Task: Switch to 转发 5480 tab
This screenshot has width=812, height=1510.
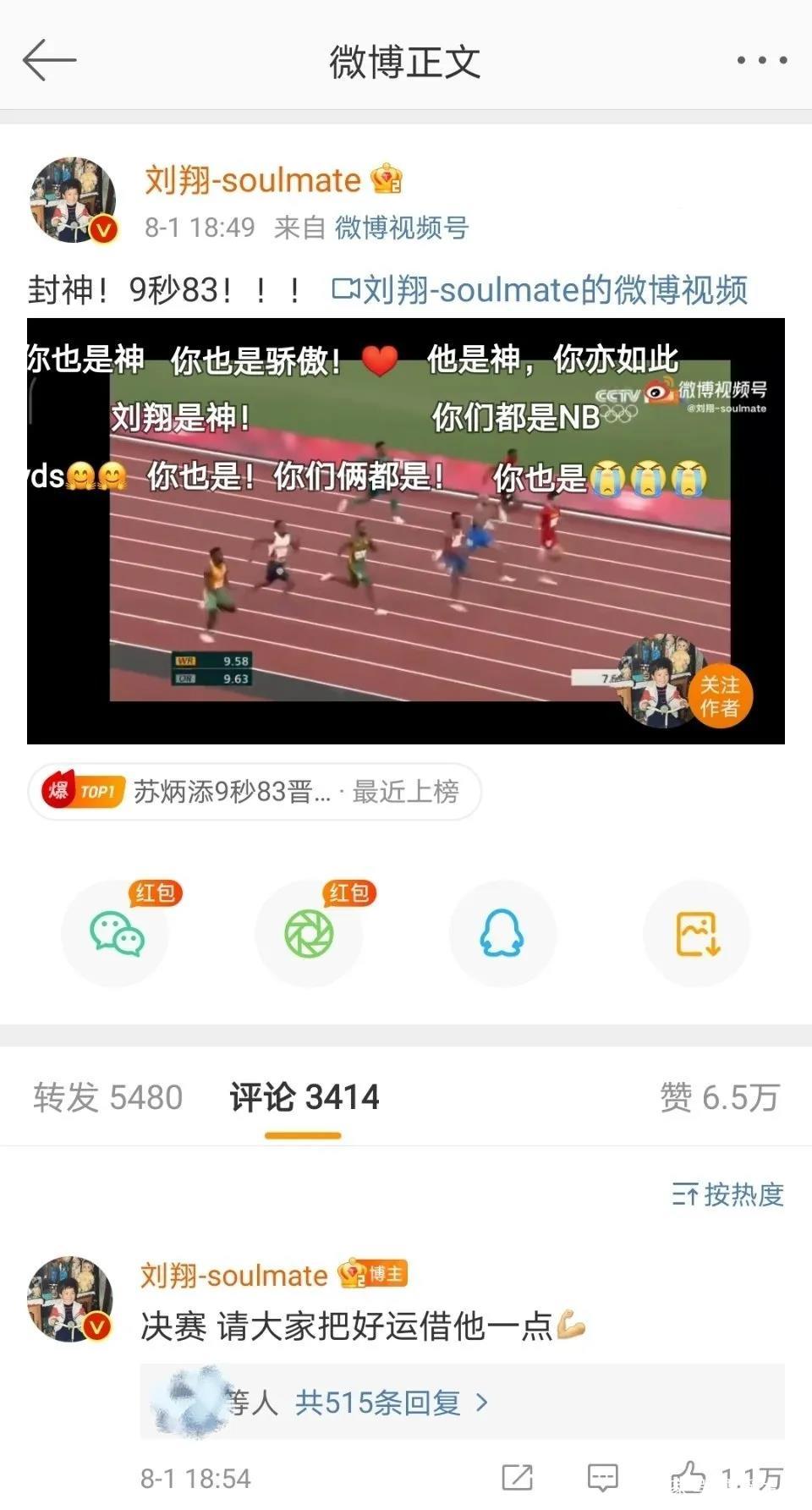Action: pyautogui.click(x=107, y=1097)
